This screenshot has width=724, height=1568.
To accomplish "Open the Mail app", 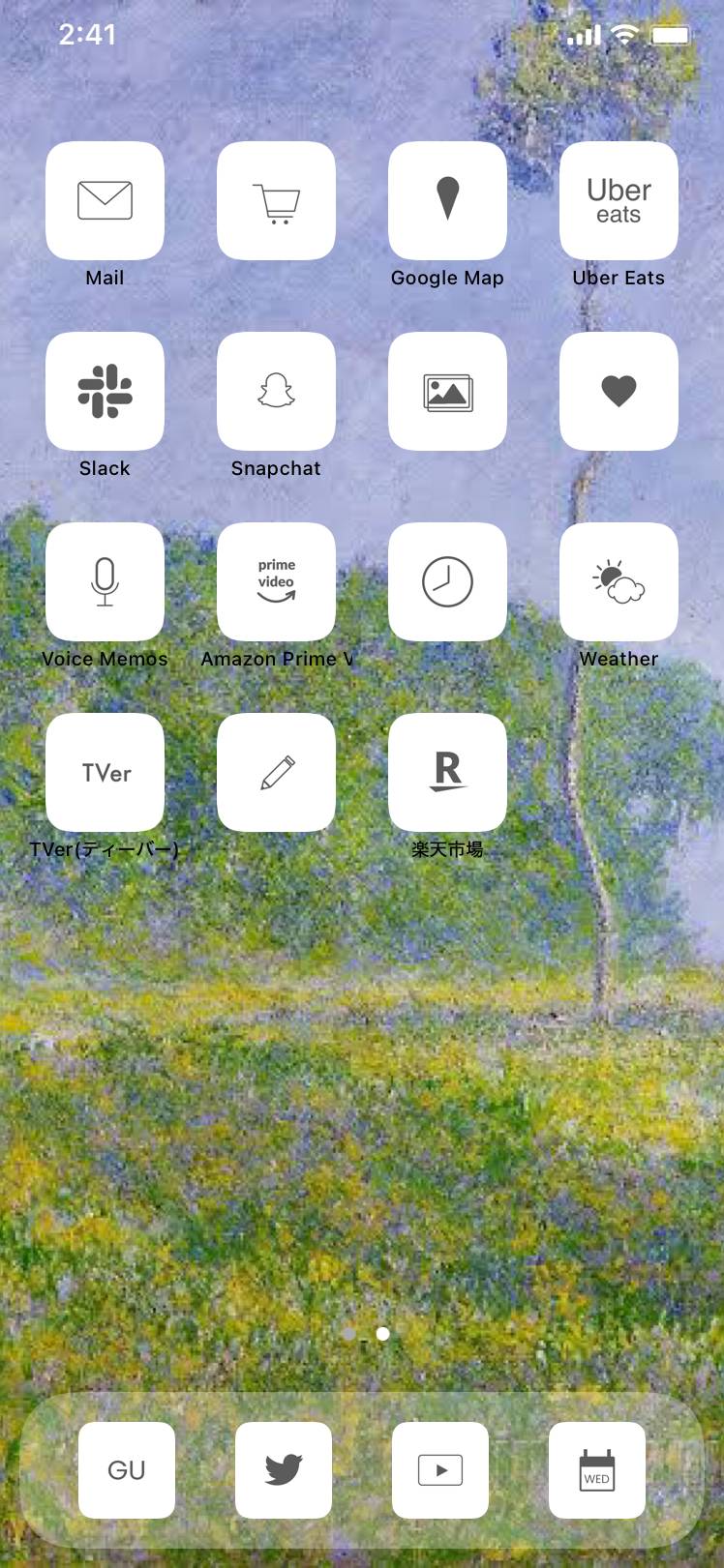I will pos(105,200).
